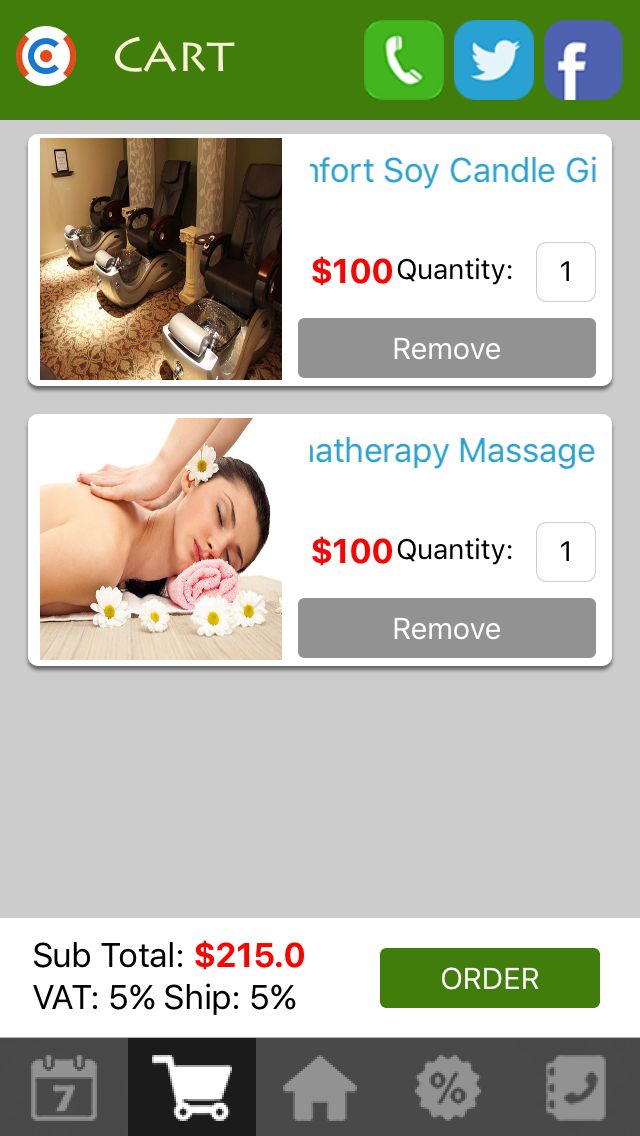
Task: Edit quantity for the Massage item
Action: pyautogui.click(x=566, y=552)
